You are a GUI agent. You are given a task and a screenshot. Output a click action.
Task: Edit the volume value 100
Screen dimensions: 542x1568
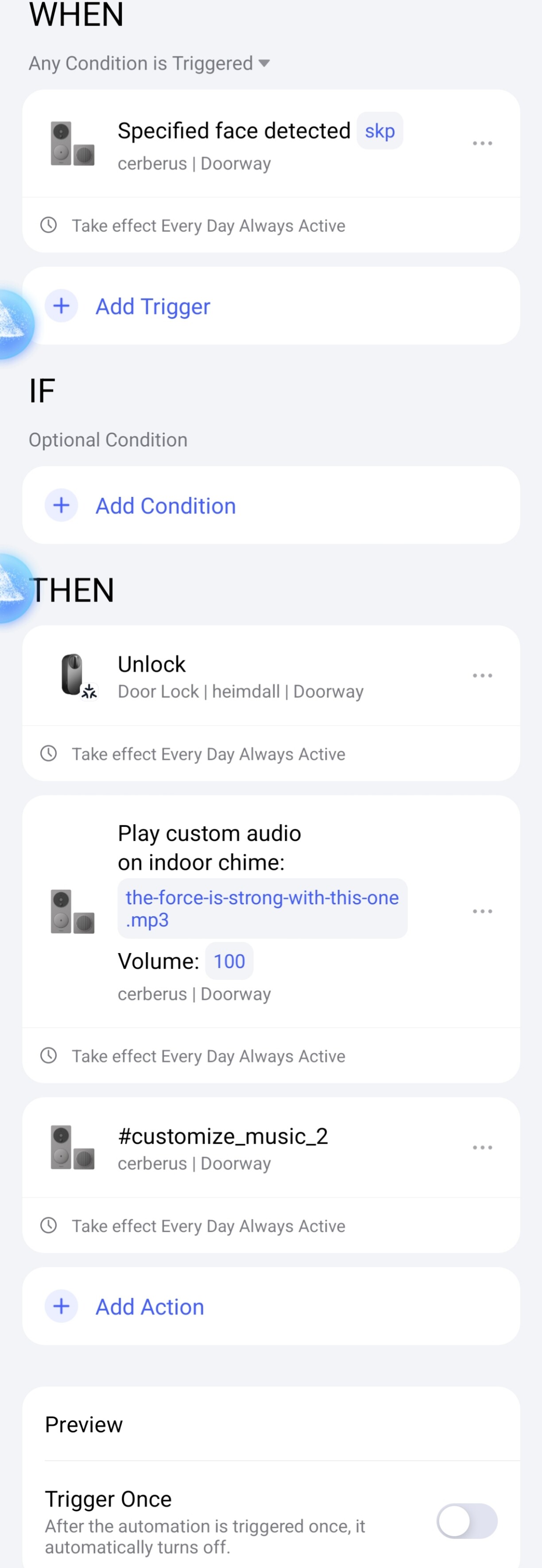[x=229, y=961]
